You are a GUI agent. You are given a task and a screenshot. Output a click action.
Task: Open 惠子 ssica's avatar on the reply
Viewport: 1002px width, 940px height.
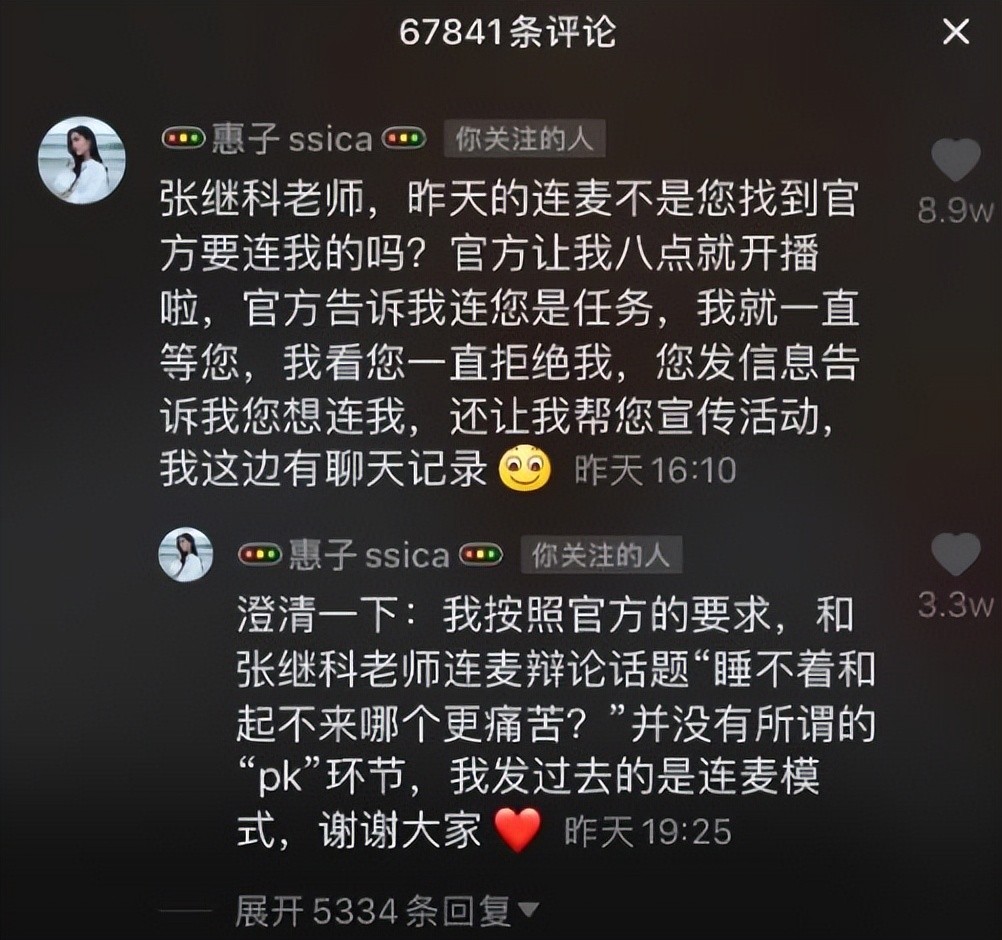tap(186, 554)
